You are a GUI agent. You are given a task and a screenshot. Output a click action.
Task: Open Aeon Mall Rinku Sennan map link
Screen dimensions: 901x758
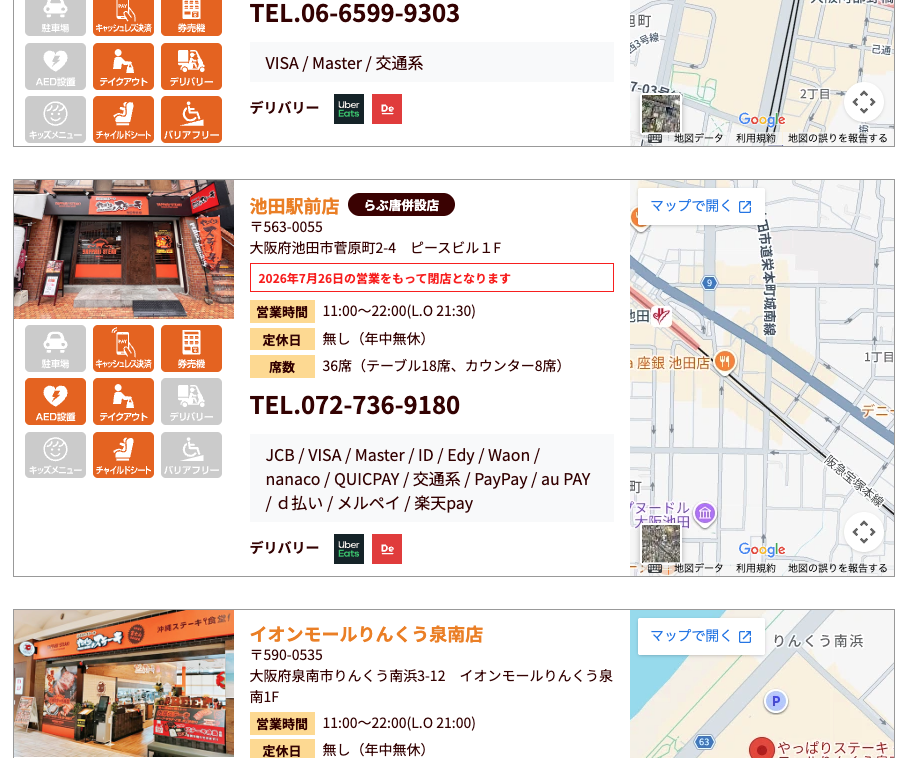pyautogui.click(x=701, y=636)
